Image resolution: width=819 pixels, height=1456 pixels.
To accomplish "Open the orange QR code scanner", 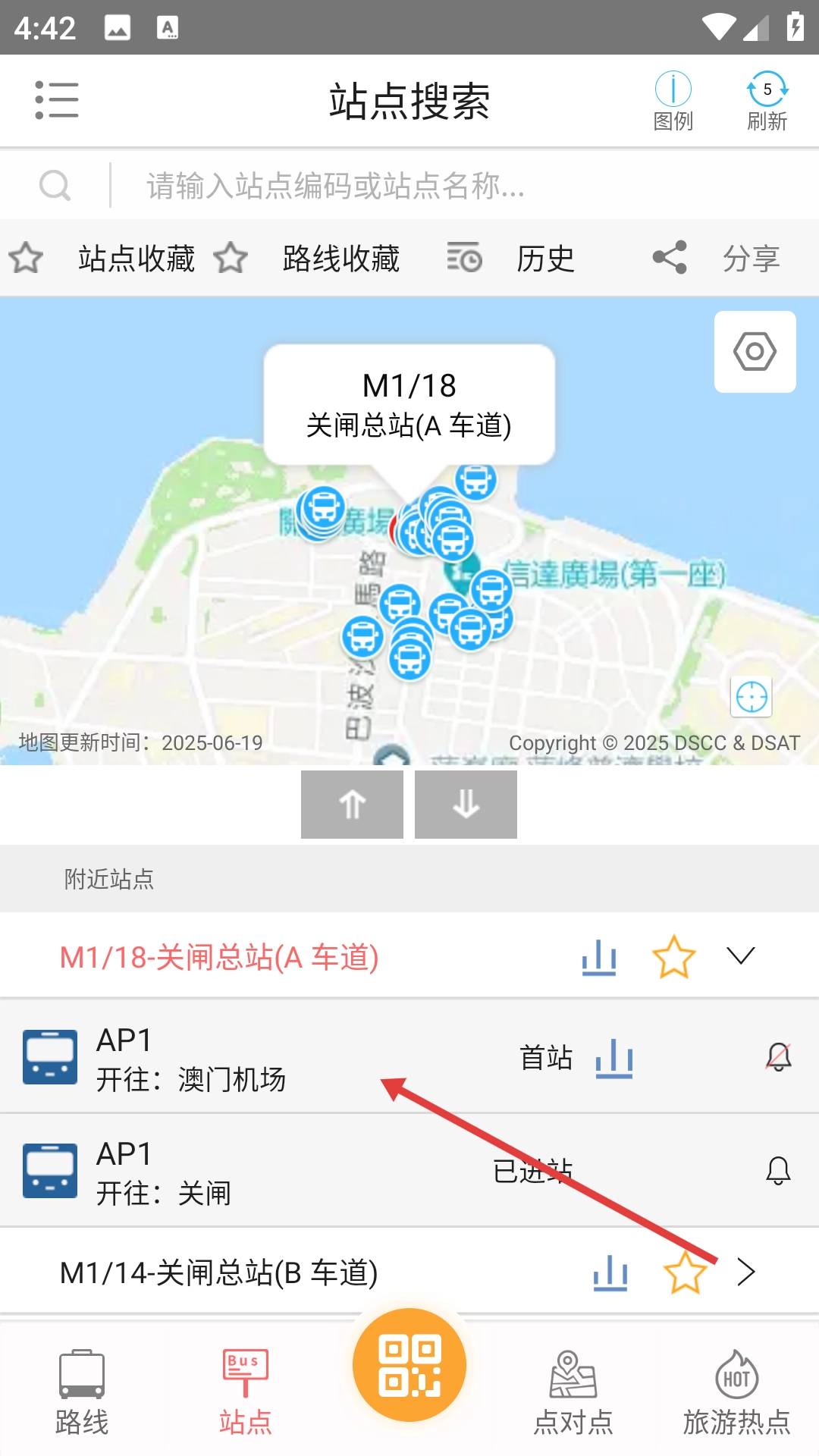I will click(x=409, y=1365).
